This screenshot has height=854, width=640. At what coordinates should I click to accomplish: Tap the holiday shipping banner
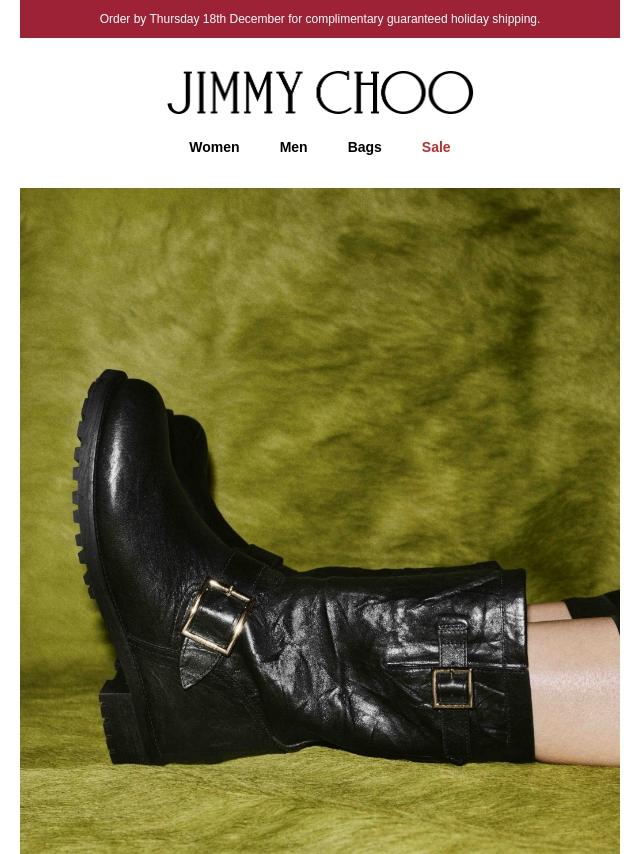click(x=320, y=19)
